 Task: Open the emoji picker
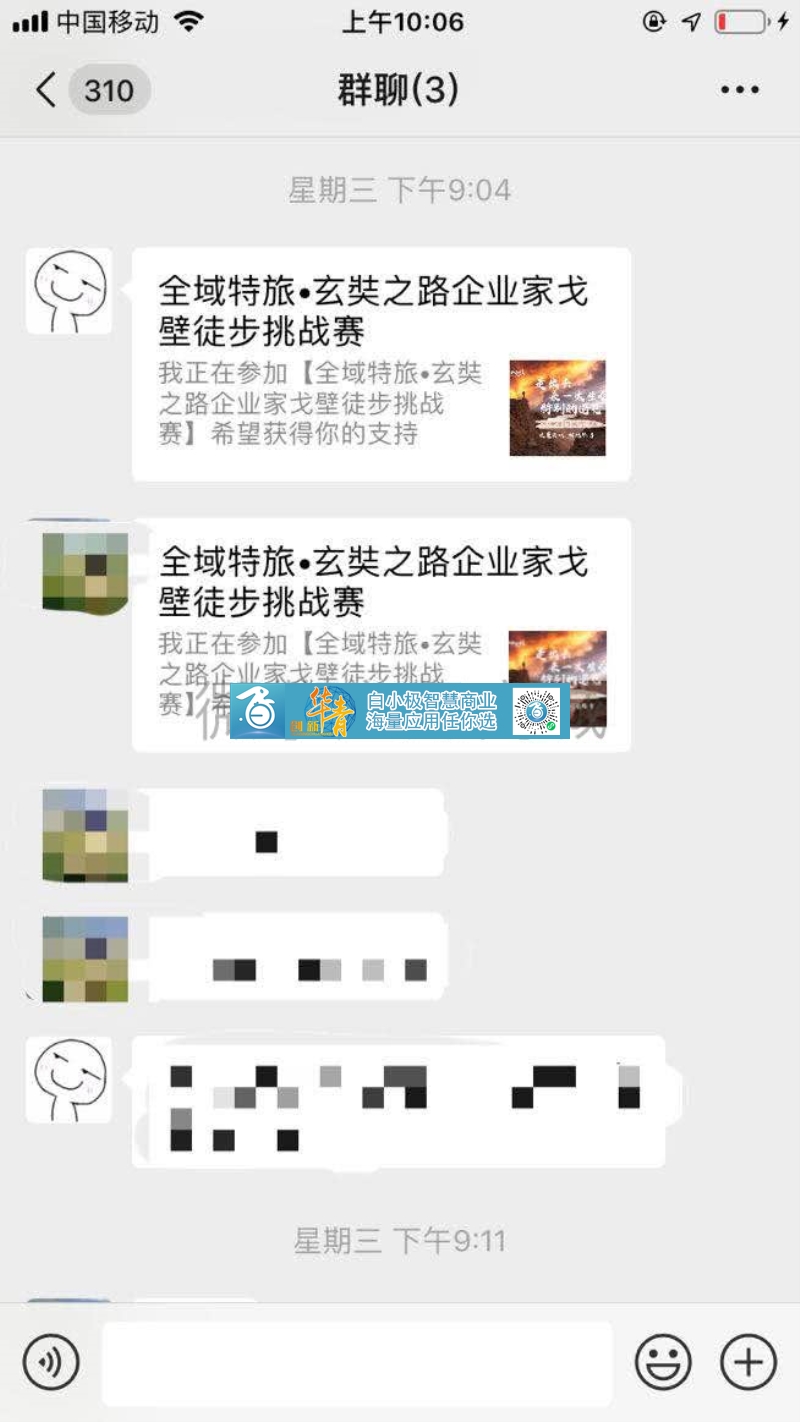point(663,1362)
